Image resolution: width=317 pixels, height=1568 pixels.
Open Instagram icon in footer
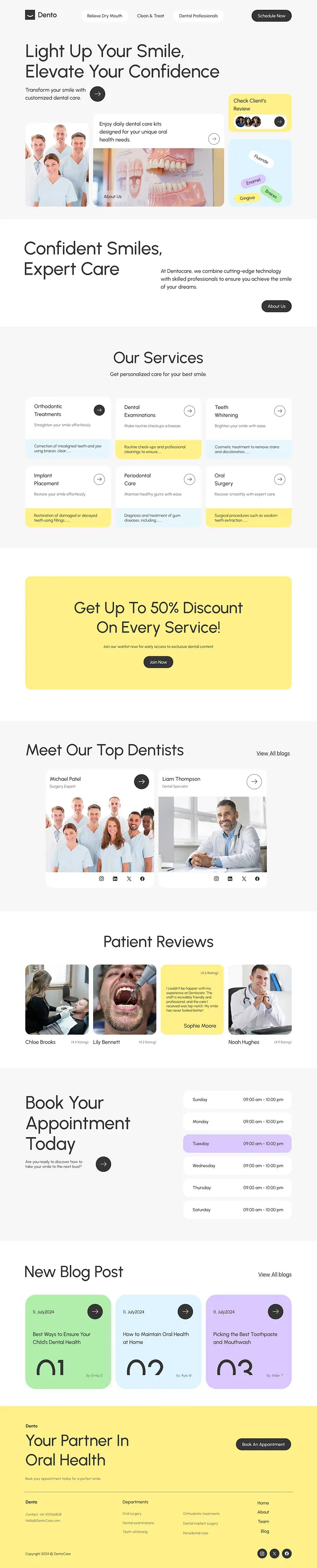click(x=262, y=1554)
